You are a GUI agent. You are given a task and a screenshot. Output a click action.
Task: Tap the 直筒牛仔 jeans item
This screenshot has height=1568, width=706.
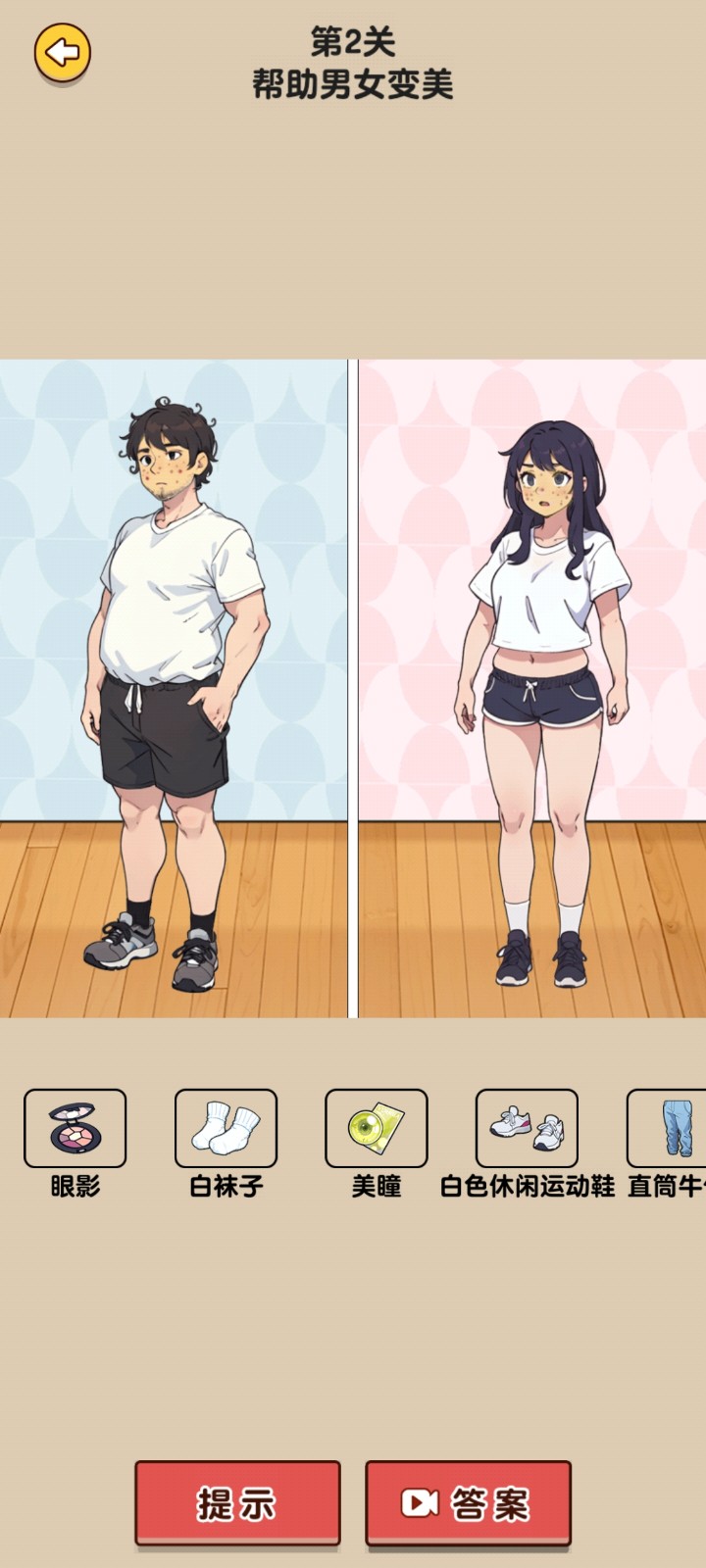click(x=667, y=1128)
